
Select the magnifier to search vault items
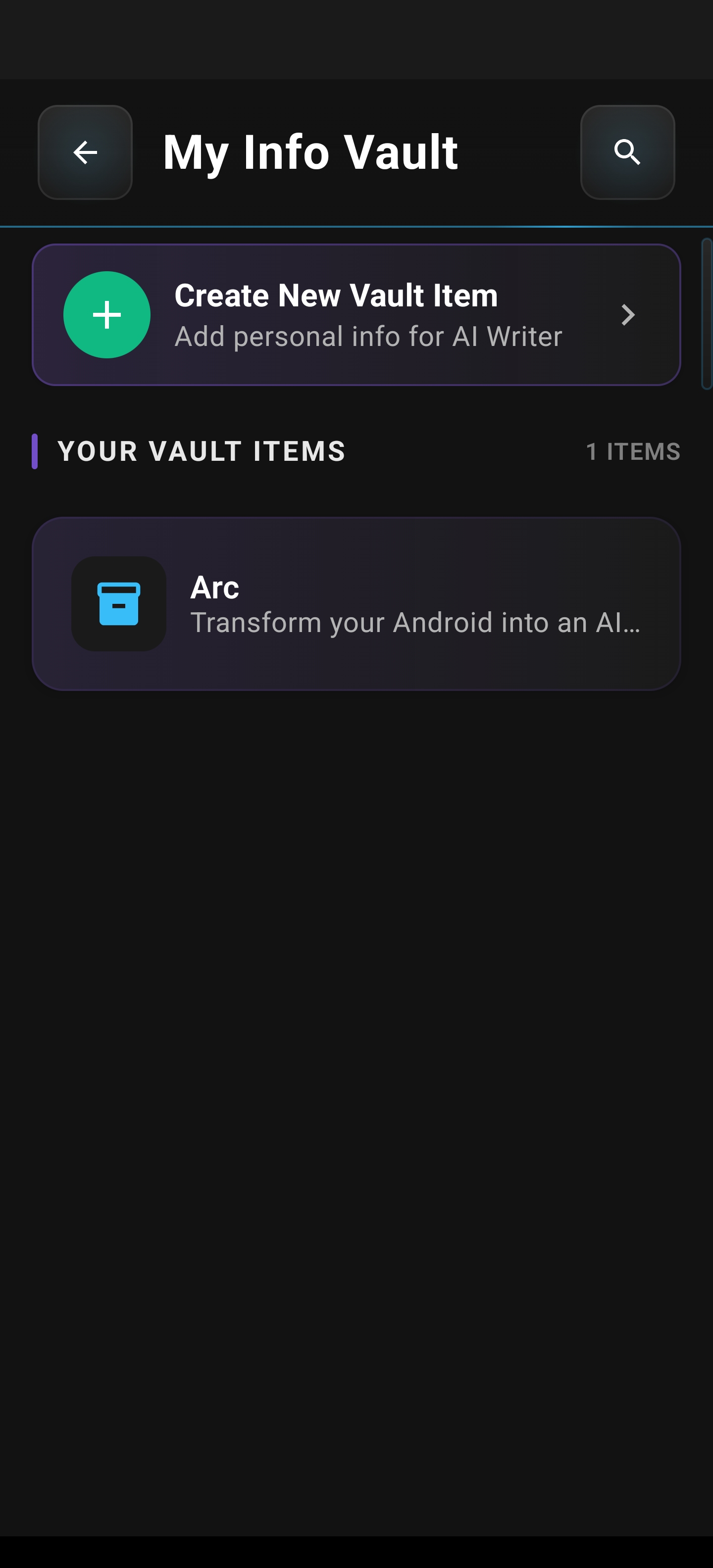(628, 152)
